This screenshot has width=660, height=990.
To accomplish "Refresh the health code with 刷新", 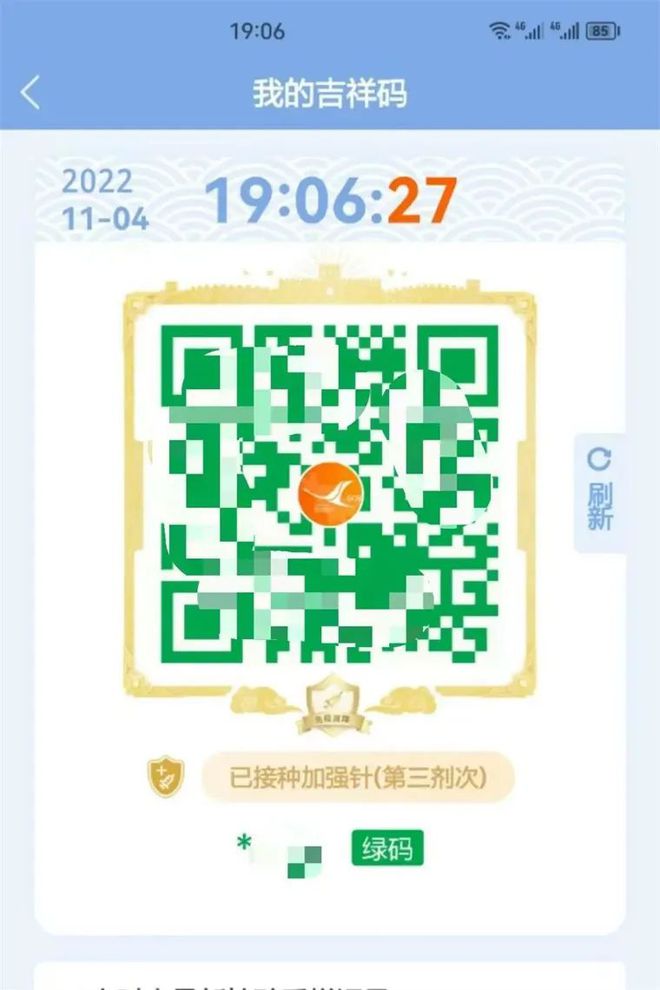I will click(600, 492).
